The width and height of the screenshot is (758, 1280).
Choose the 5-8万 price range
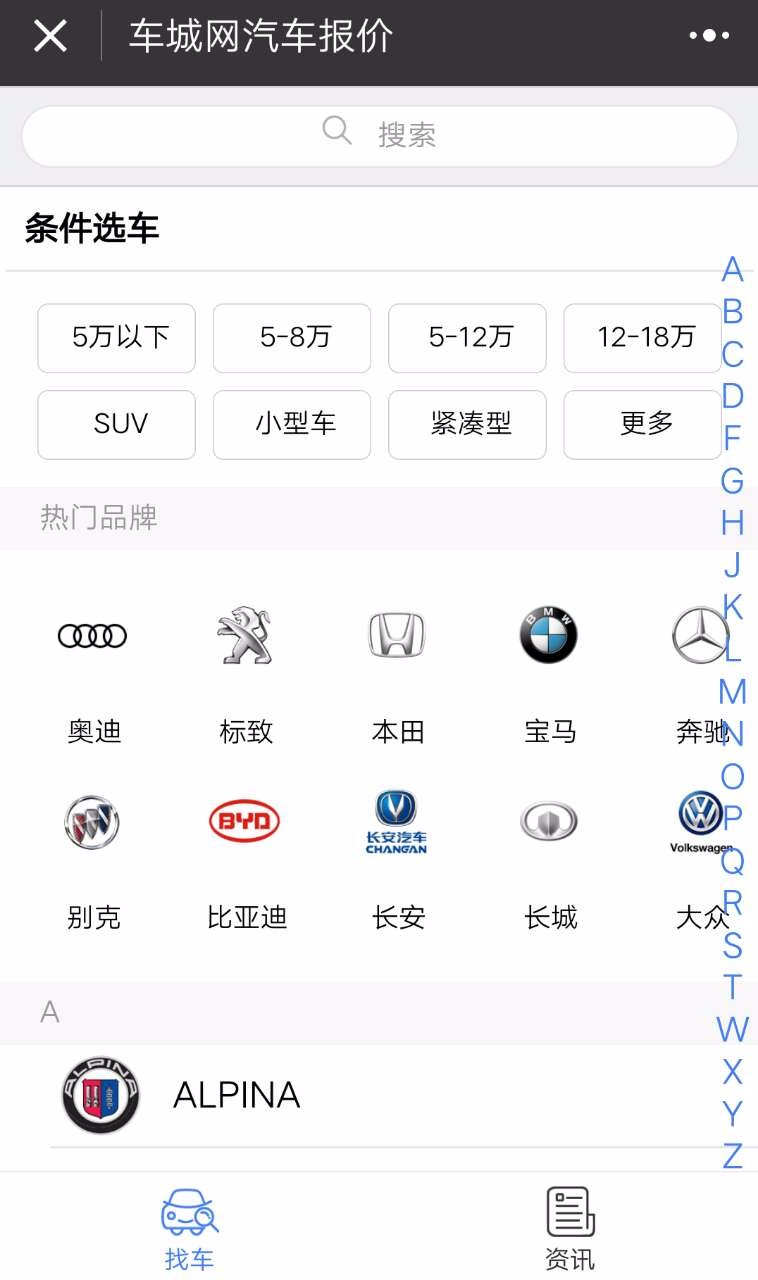(x=292, y=338)
